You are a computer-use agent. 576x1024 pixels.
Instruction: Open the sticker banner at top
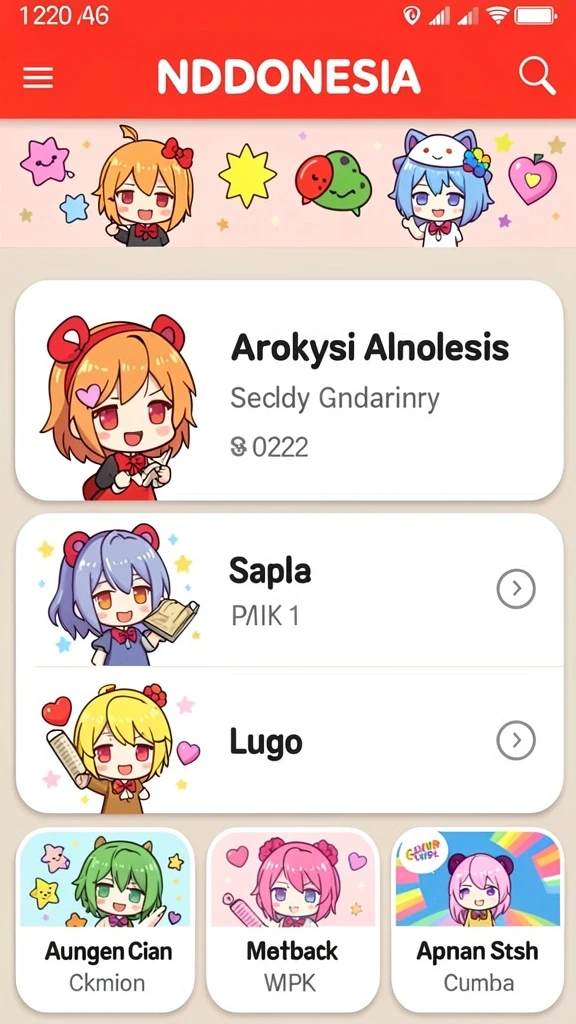click(288, 184)
